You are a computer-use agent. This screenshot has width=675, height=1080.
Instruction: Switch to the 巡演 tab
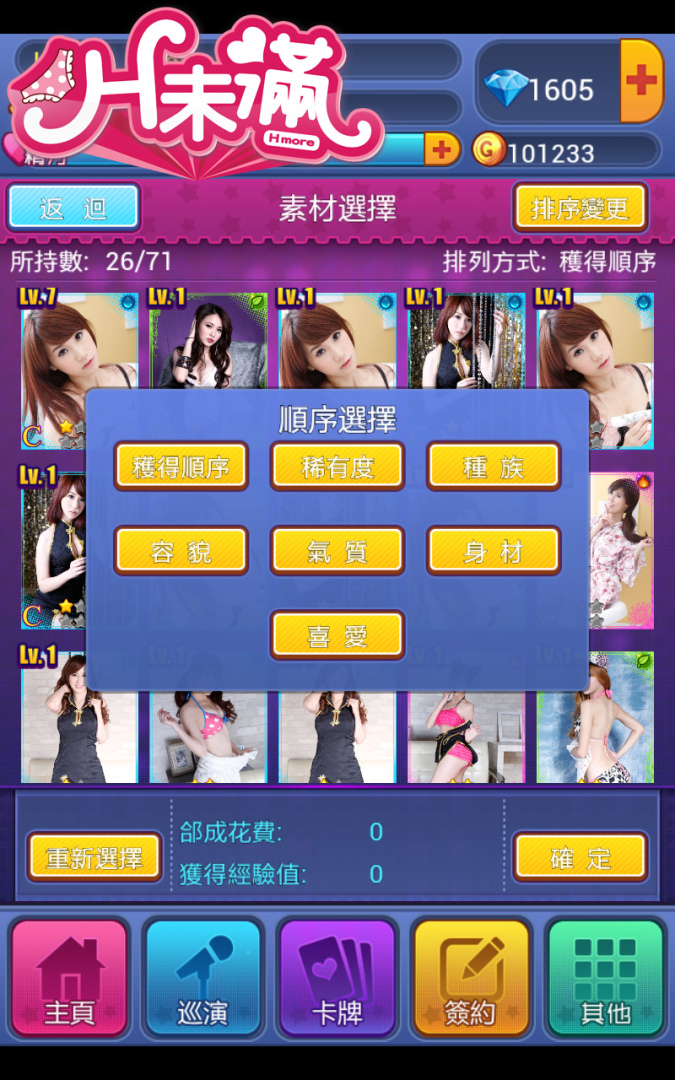click(203, 977)
